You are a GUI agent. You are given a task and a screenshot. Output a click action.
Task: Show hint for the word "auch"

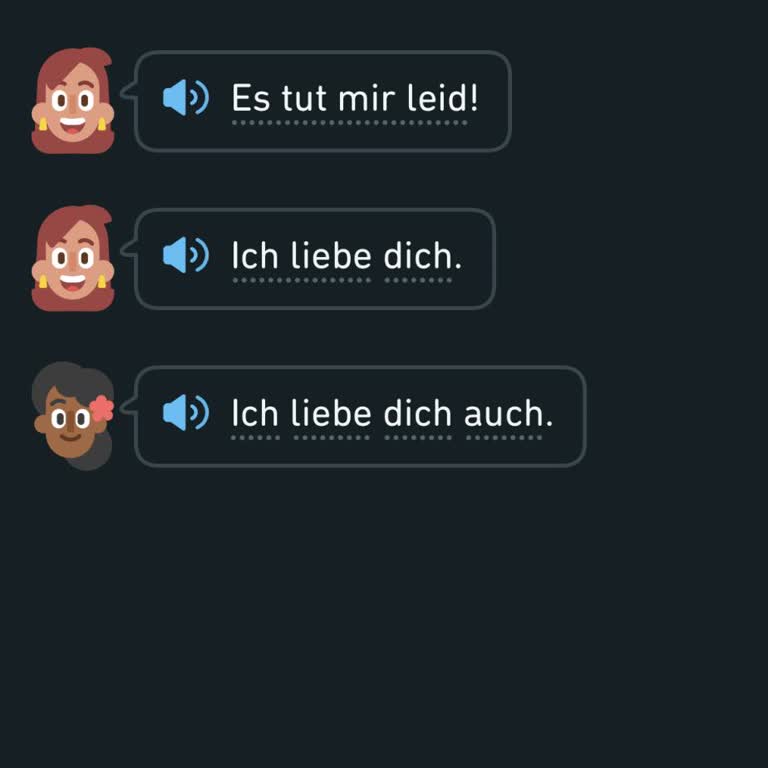(505, 414)
